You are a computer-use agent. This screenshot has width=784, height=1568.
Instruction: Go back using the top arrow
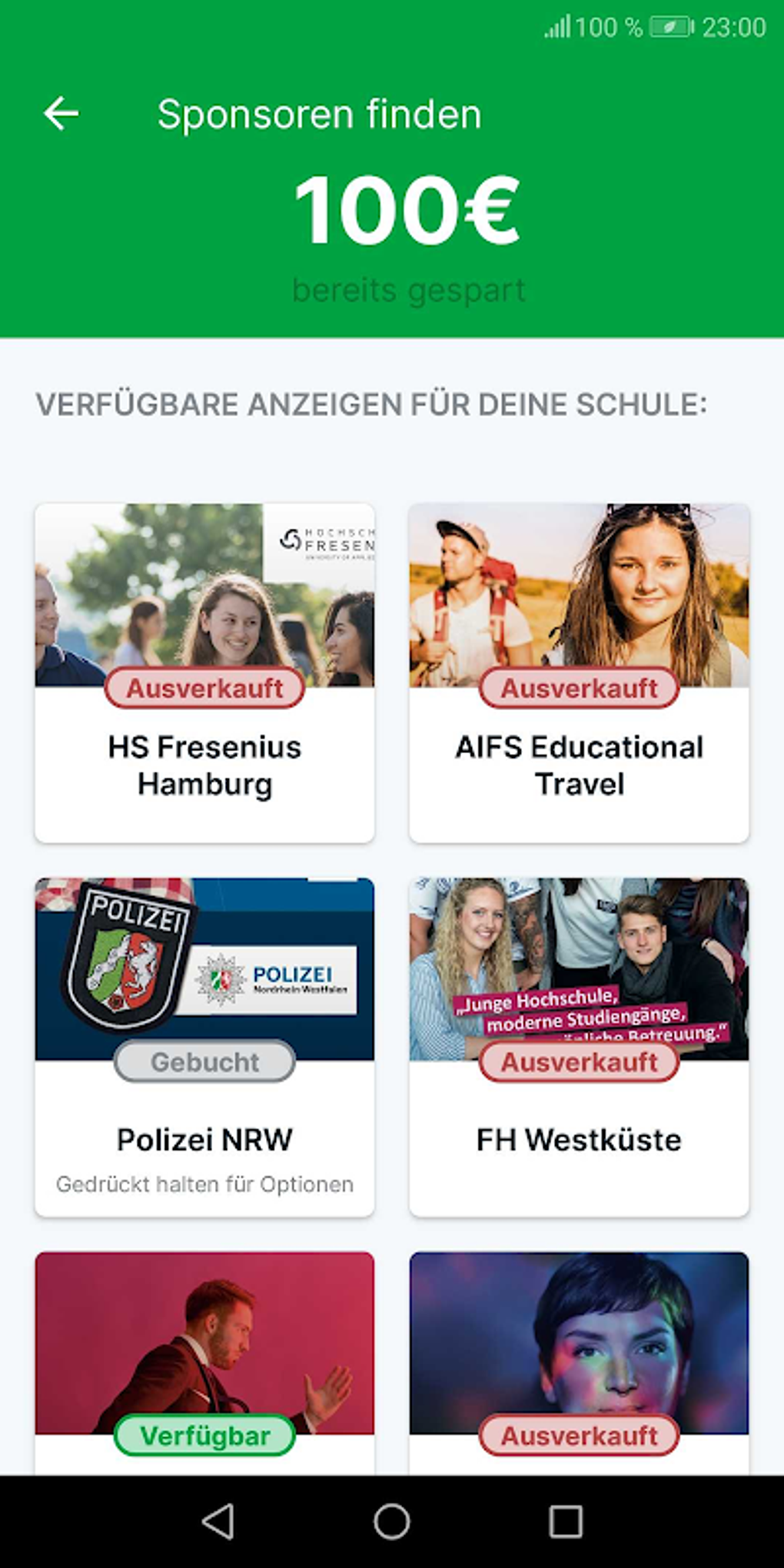tap(61, 114)
